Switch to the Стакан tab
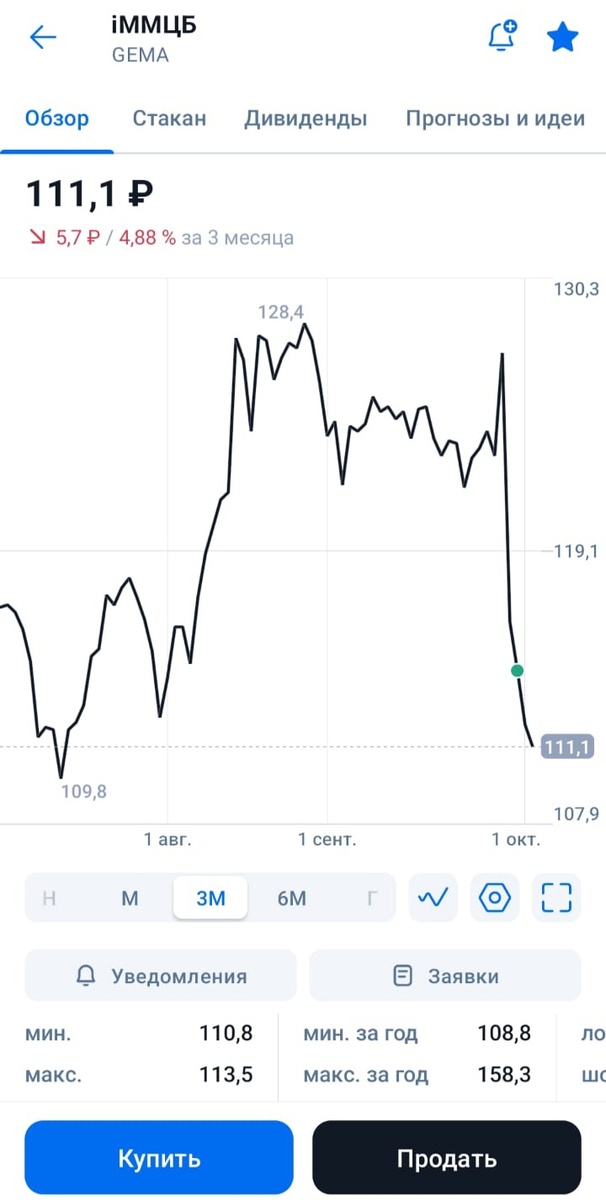606x1200 pixels. [x=169, y=118]
